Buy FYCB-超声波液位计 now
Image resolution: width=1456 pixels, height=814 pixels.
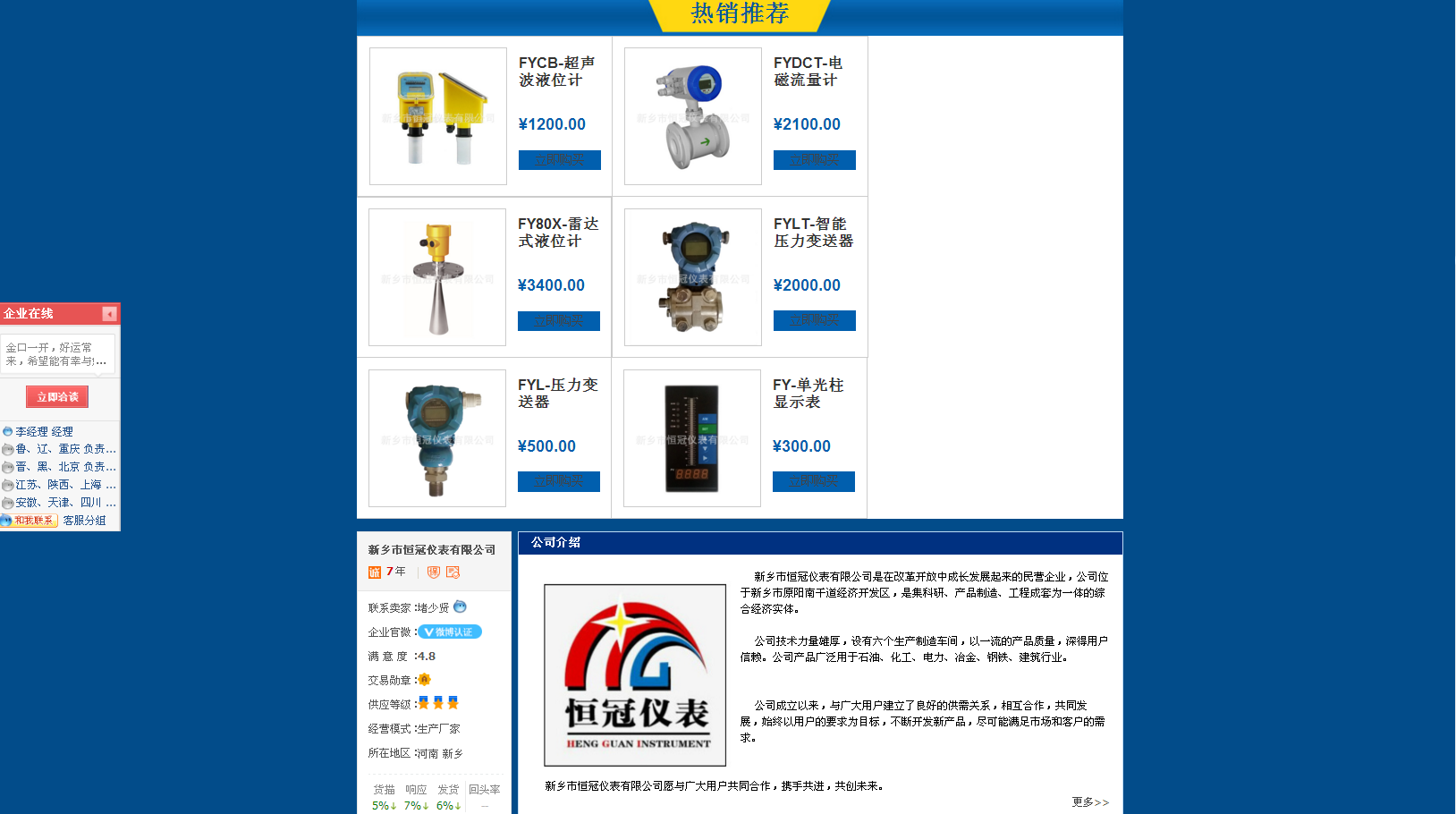click(x=559, y=160)
